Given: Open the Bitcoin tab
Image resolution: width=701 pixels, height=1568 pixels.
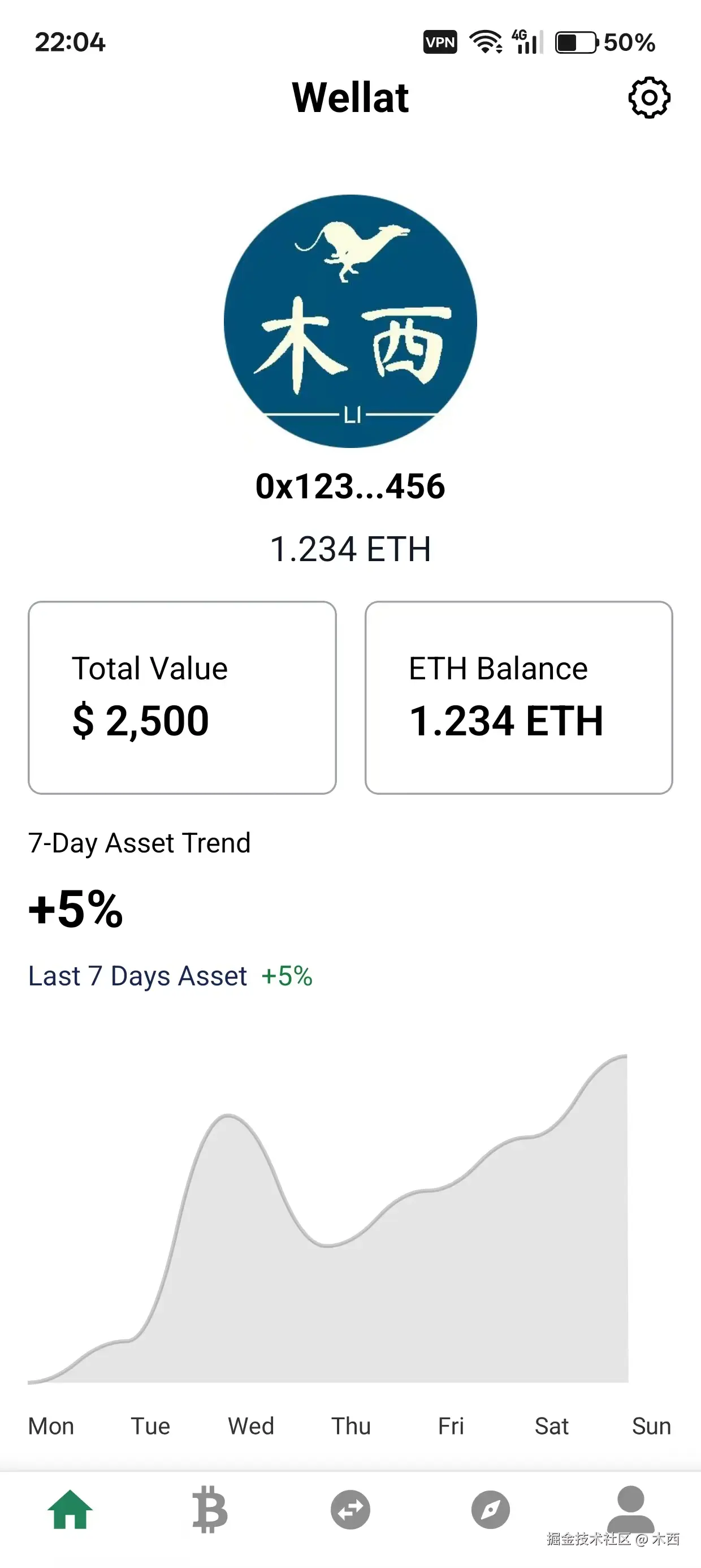Looking at the screenshot, I should coord(210,1510).
